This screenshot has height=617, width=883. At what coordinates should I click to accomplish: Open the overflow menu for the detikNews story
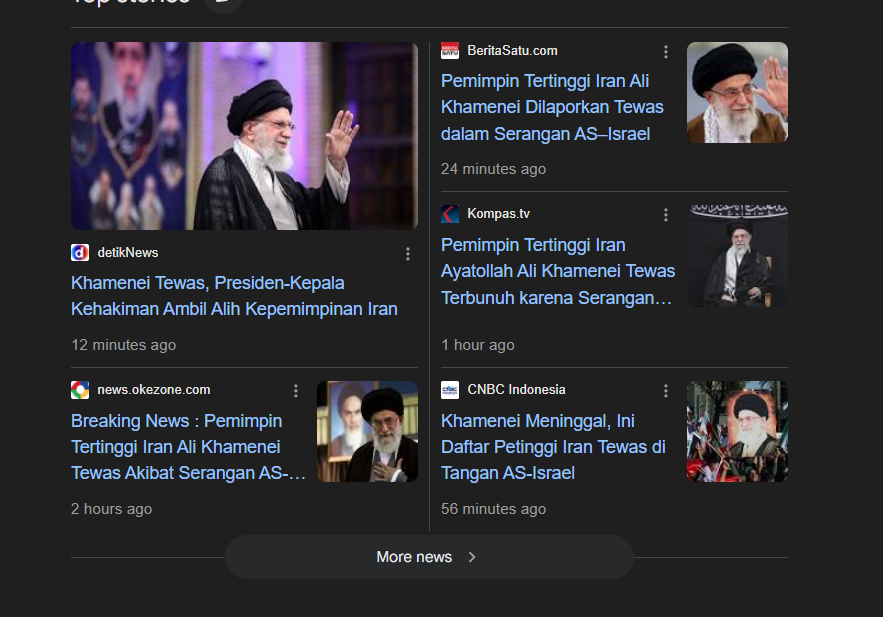coord(408,254)
